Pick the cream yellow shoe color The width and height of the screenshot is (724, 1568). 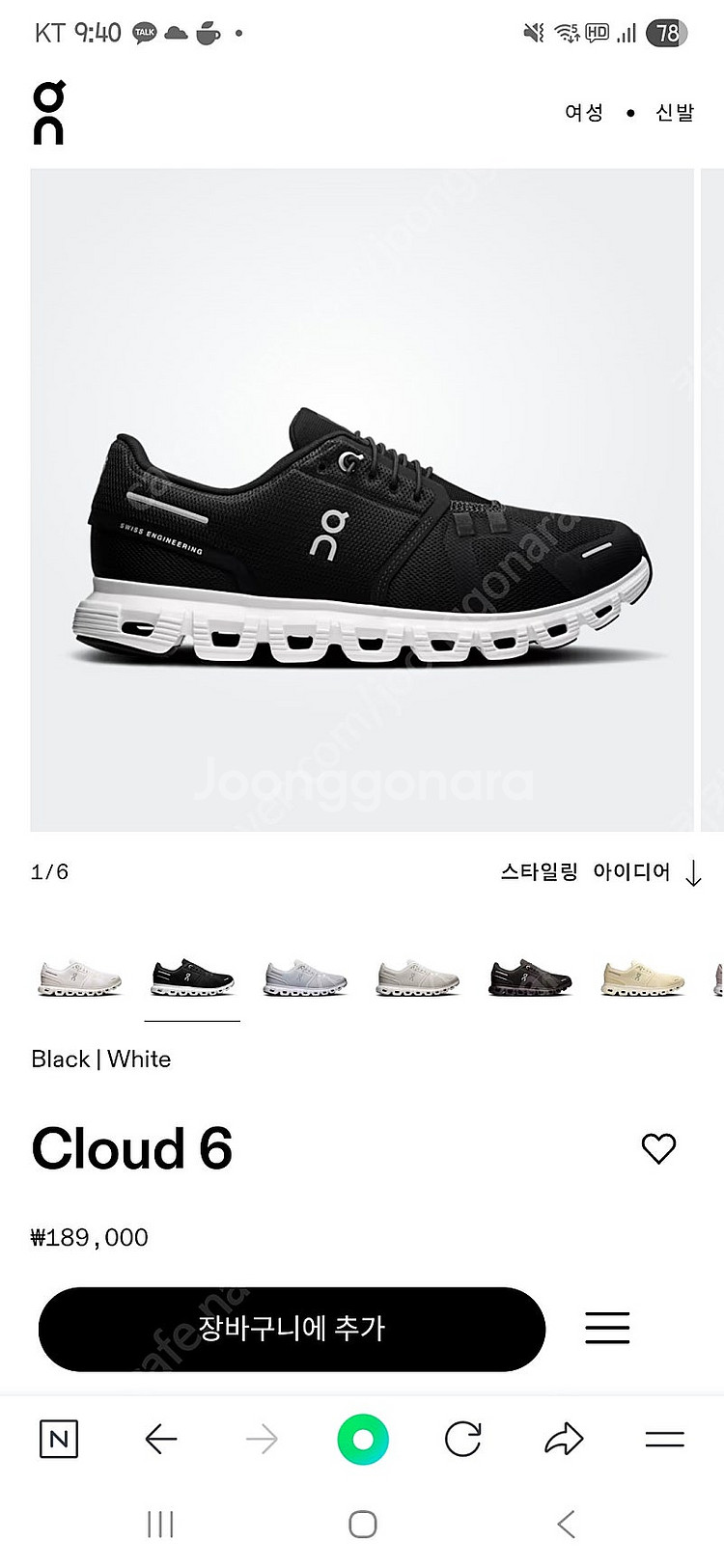[643, 977]
